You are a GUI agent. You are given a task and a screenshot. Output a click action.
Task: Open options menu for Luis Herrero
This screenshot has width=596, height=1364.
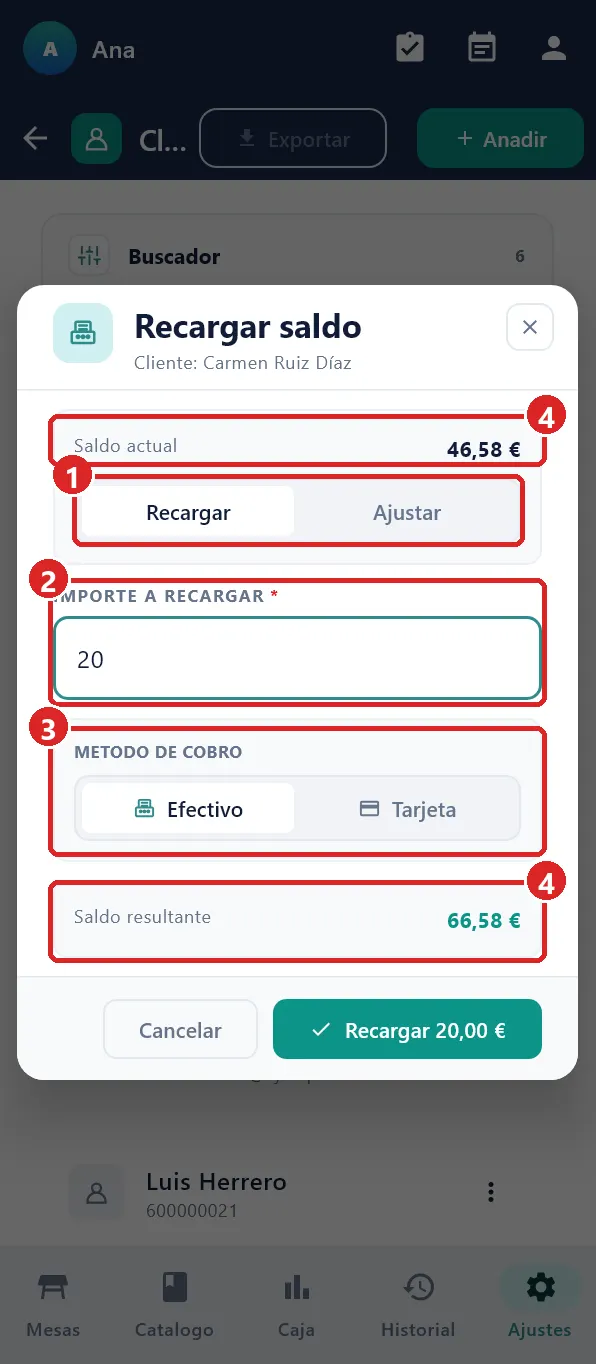point(490,1192)
